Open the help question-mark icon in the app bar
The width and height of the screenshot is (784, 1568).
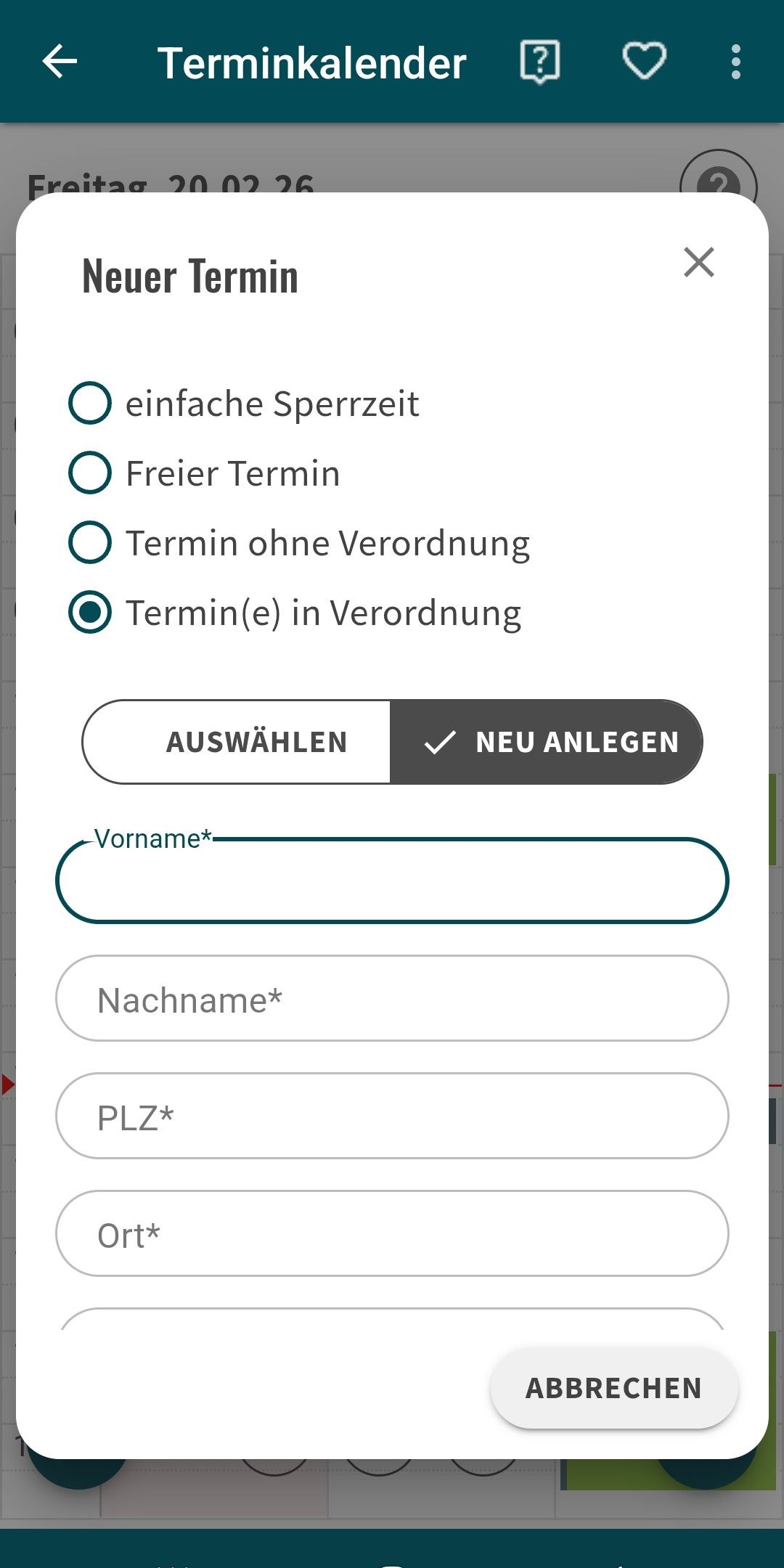pos(539,62)
